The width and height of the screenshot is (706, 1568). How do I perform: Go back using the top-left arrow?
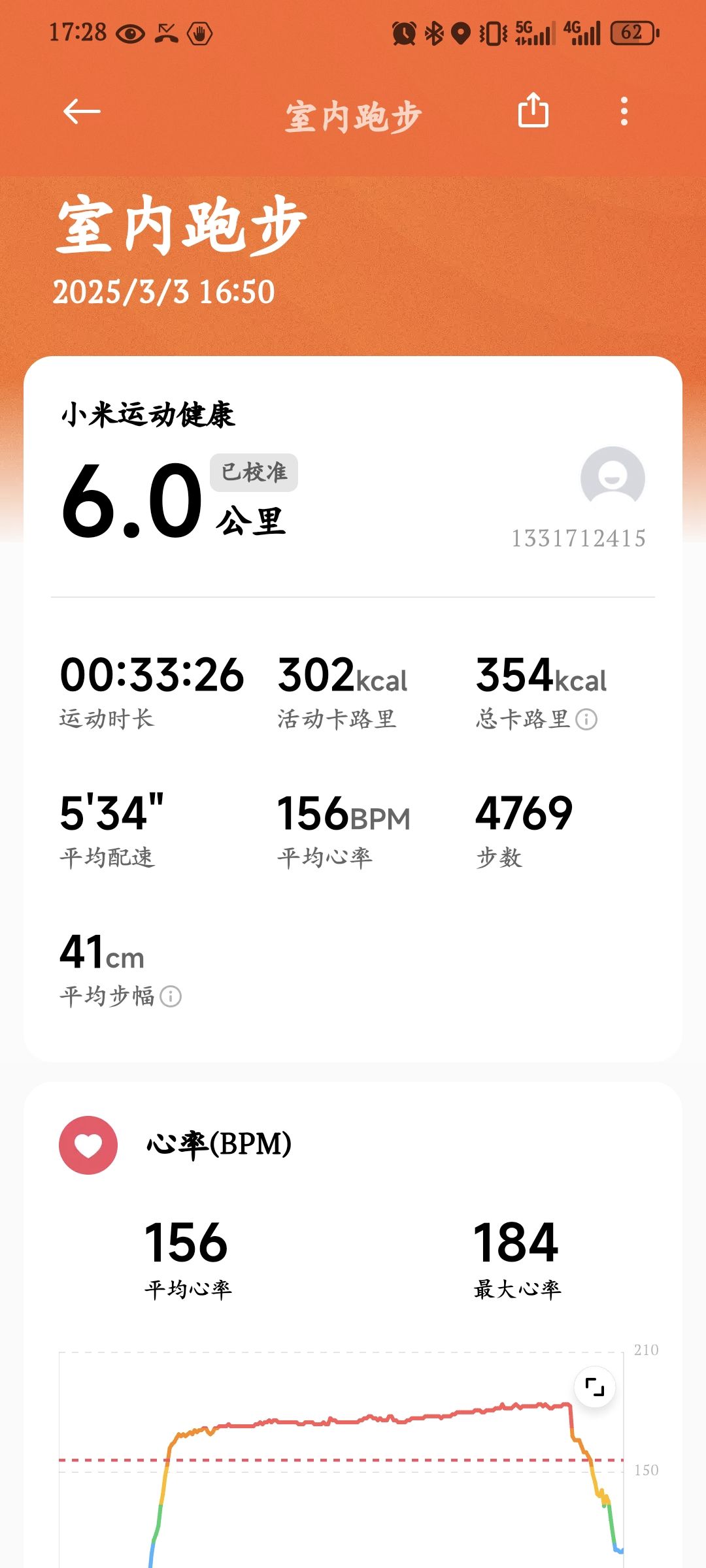82,112
